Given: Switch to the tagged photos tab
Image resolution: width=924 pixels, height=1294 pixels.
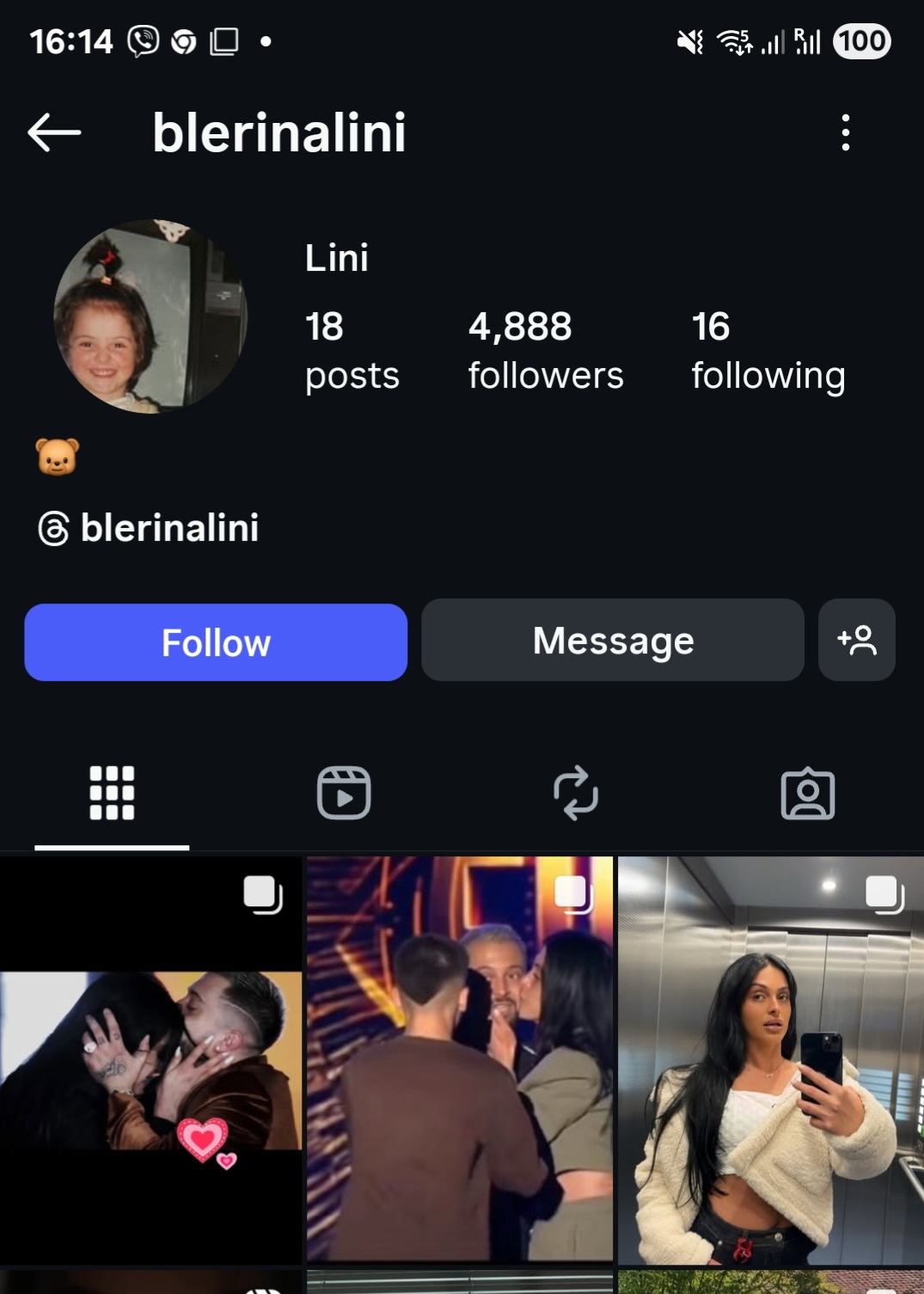Looking at the screenshot, I should point(807,793).
